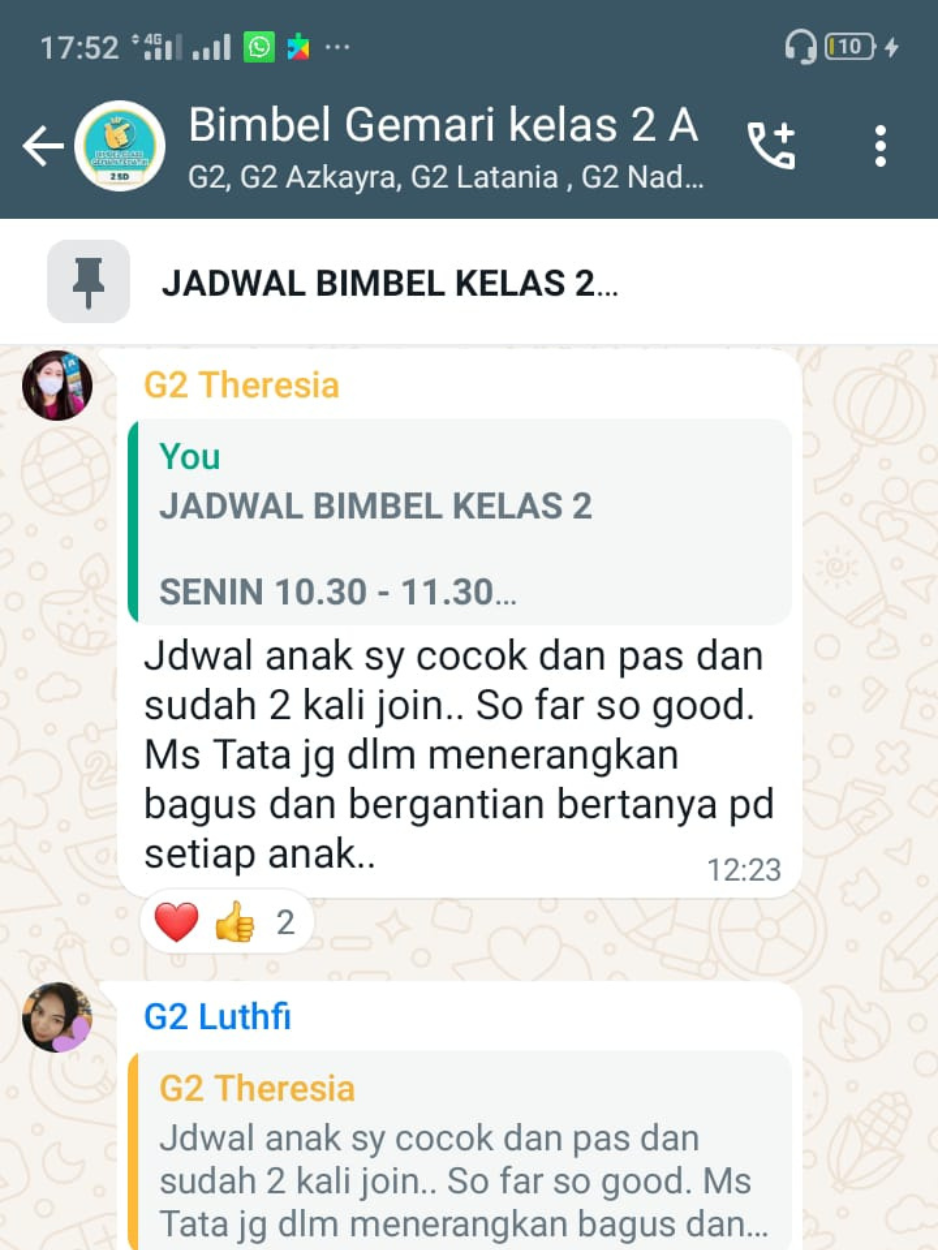Tap the sender name G2 Luthfi
The image size is (938, 1250).
[218, 1017]
